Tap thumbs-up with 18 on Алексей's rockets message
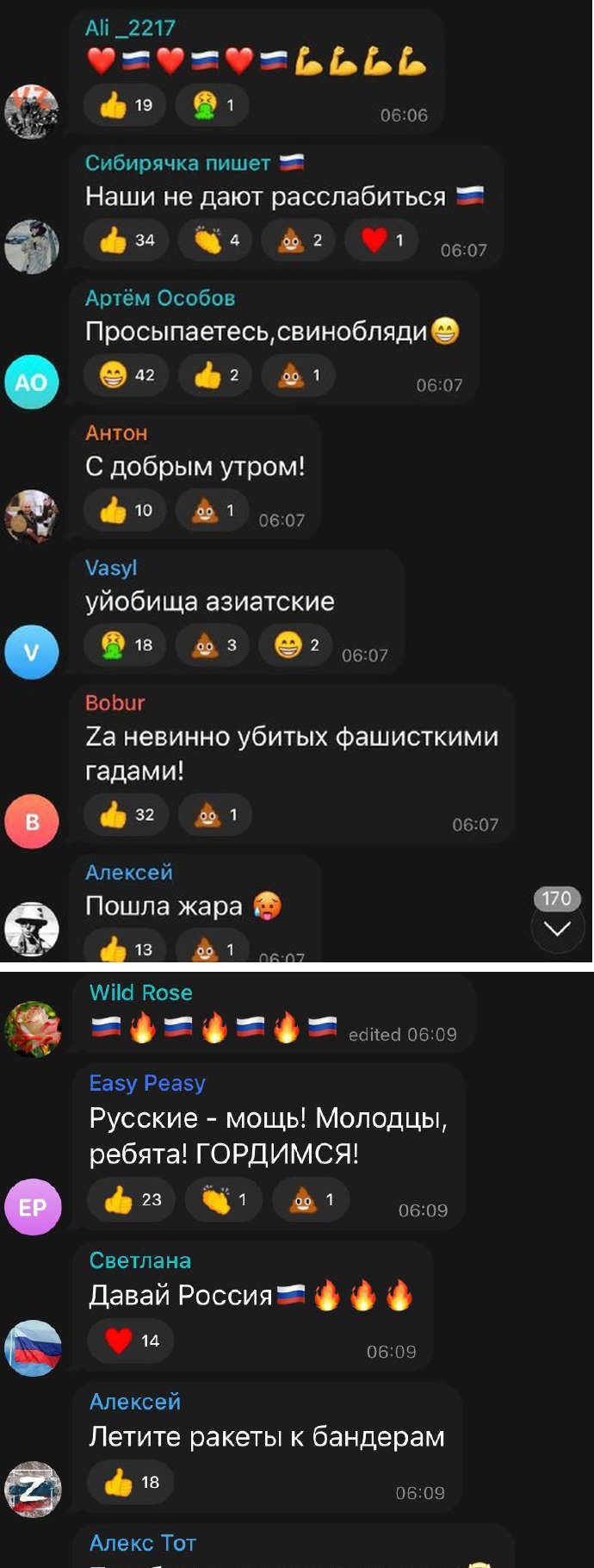The image size is (594, 1568). coord(132,1482)
